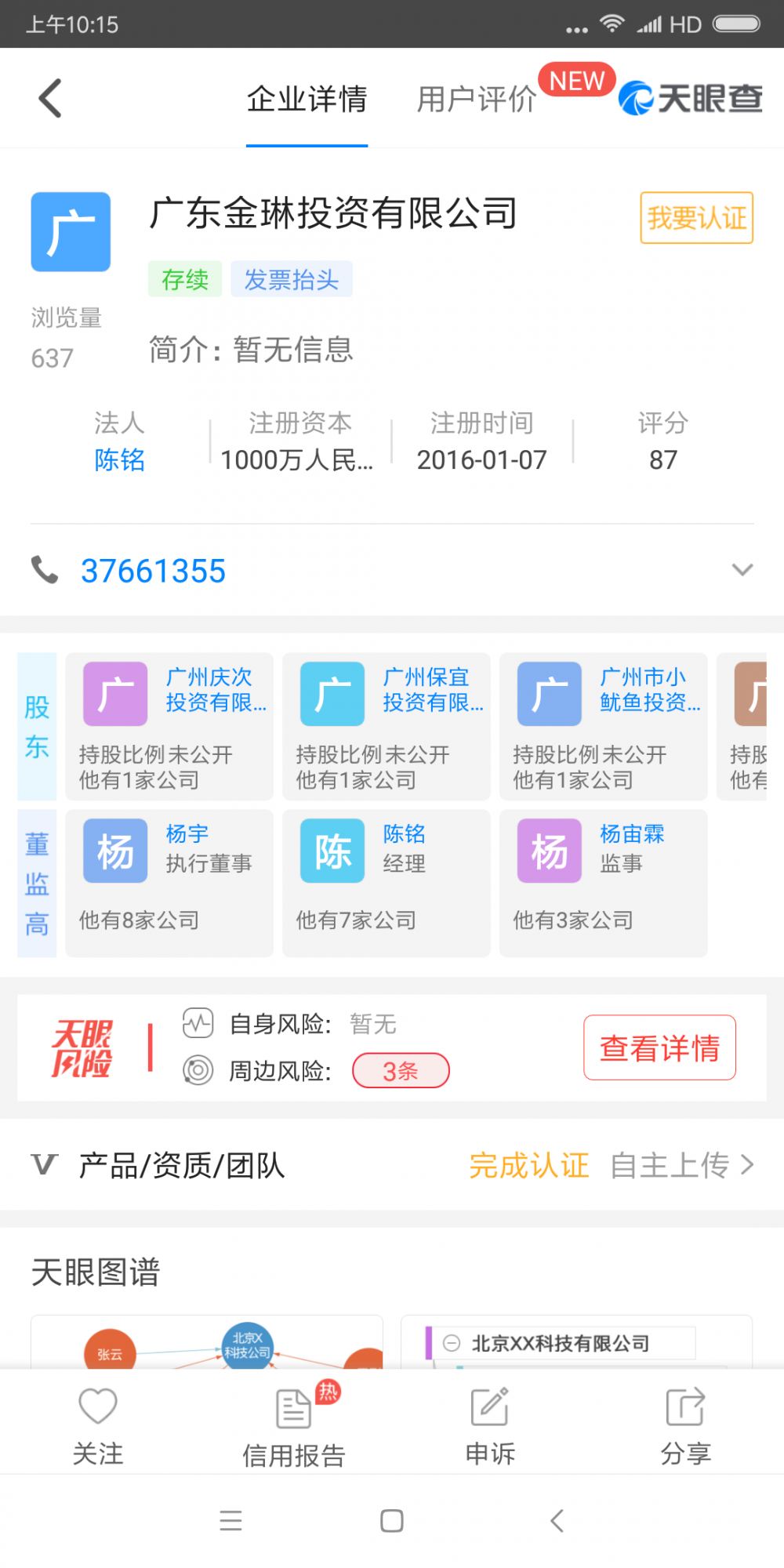Open the 3条 surrounding risk badge
This screenshot has width=784, height=1568.
click(401, 1071)
